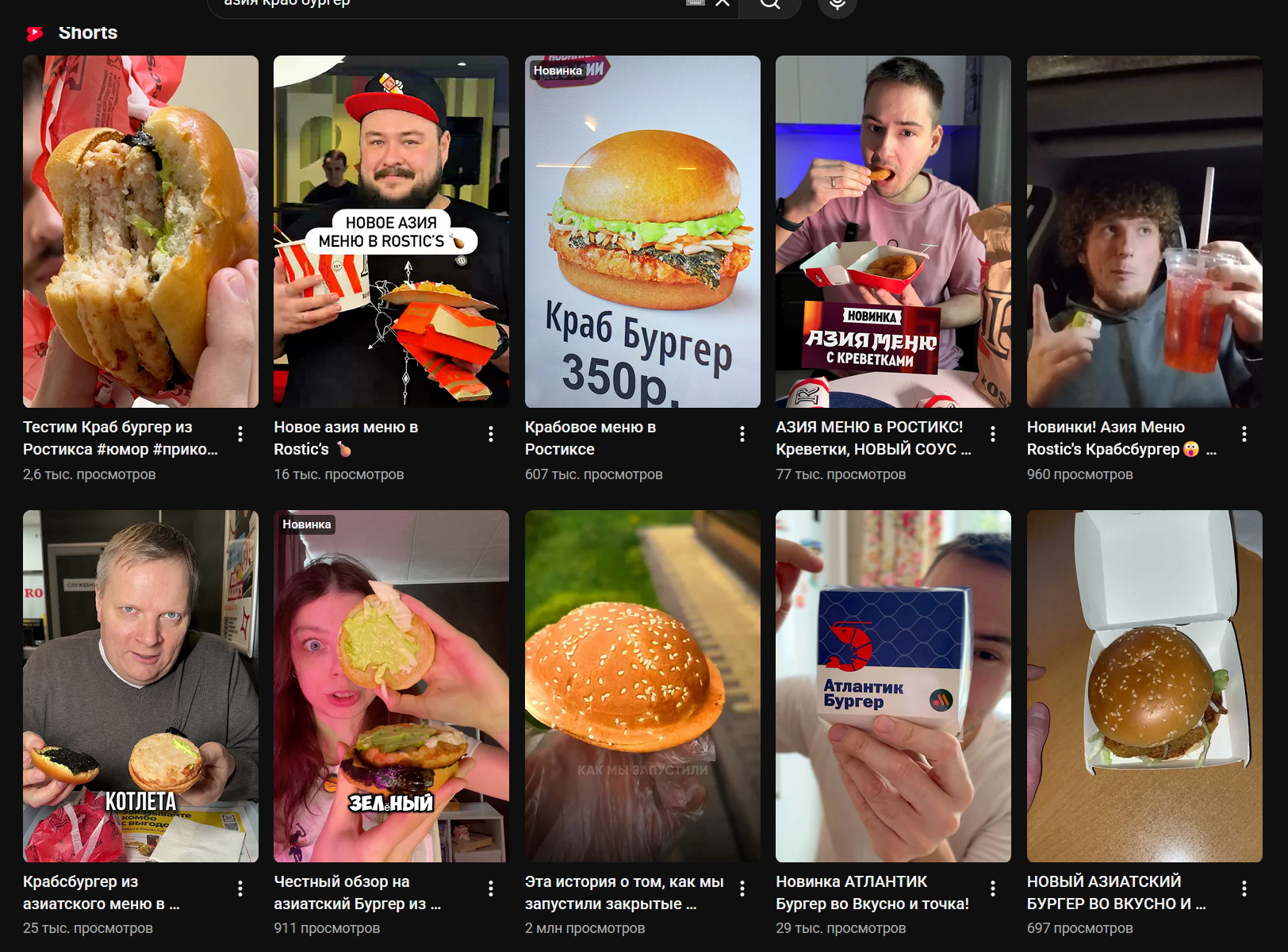Open options menu for 'Тестим Краб бургер'

(240, 434)
